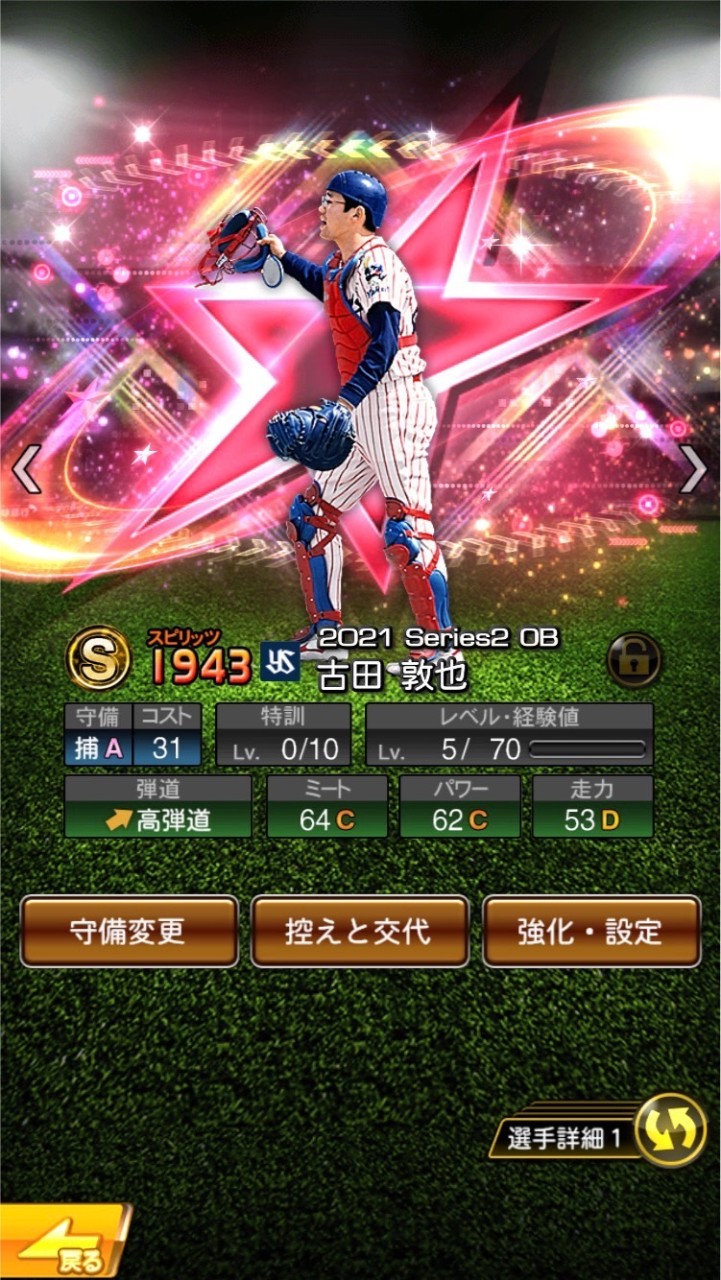Toggle the player lock icon
The width and height of the screenshot is (721, 1280).
634,660
